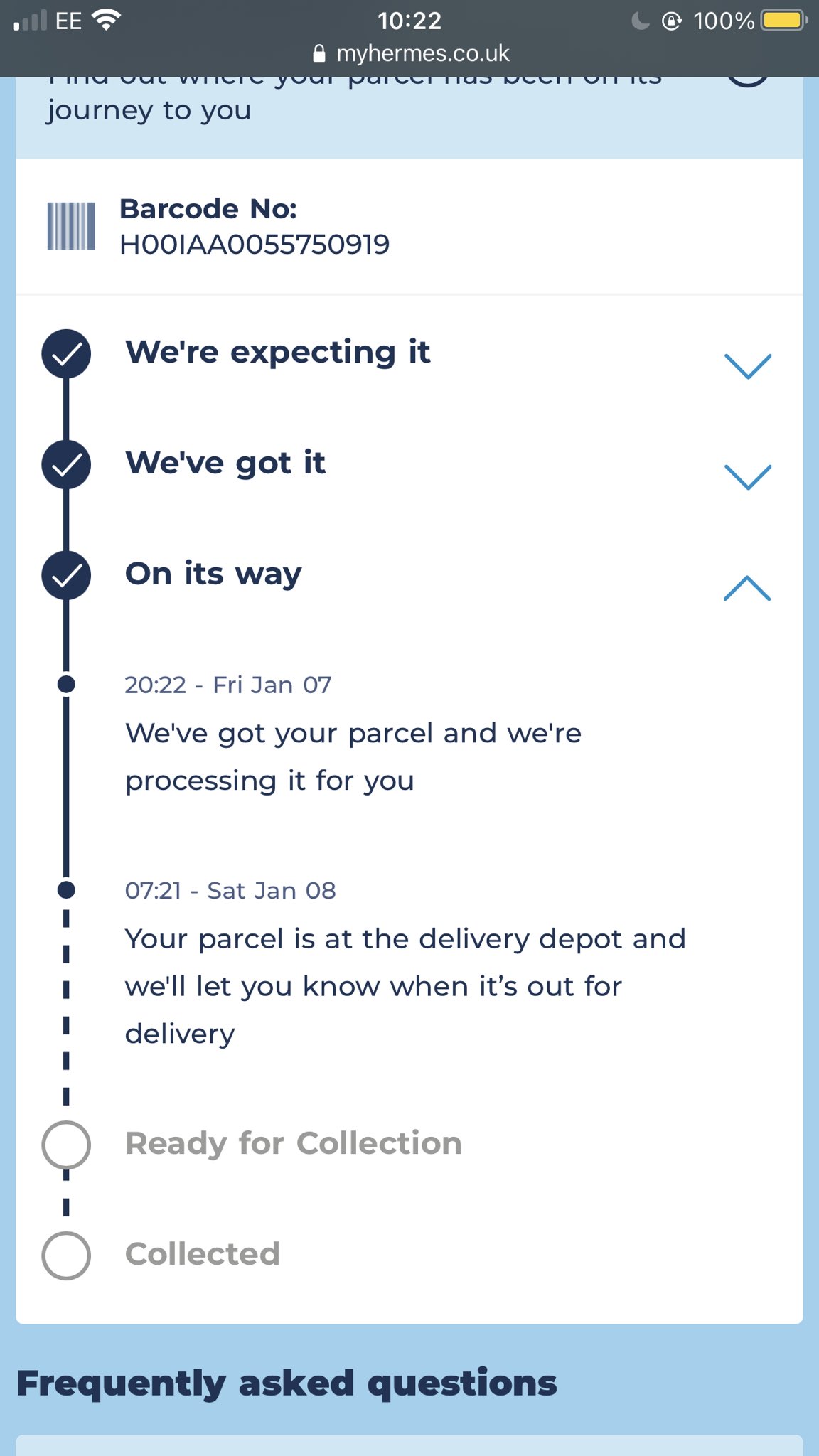The image size is (819, 1456).
Task: Expand the "We've got it" details
Action: (x=747, y=476)
